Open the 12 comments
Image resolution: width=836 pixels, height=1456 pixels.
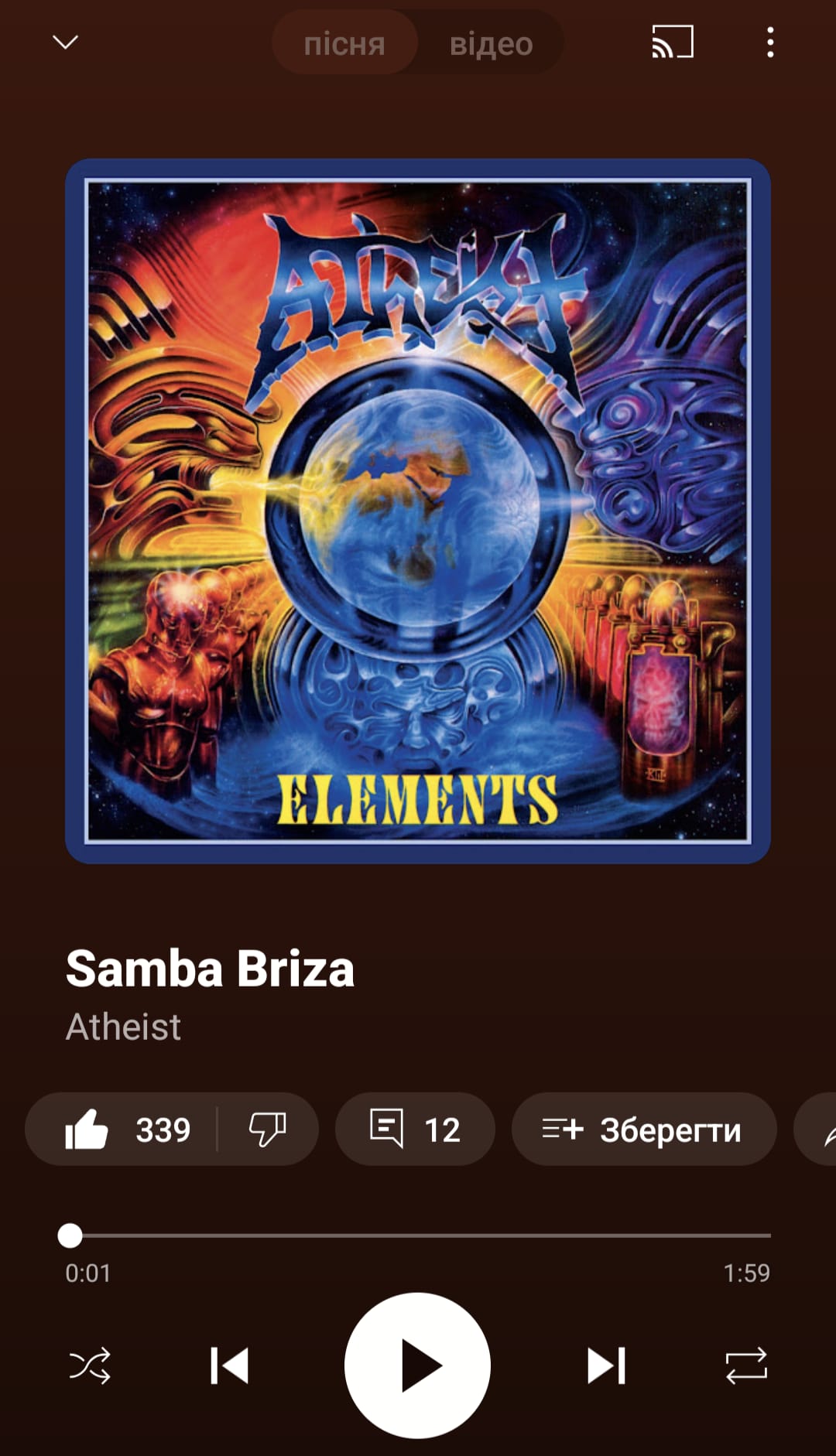pyautogui.click(x=415, y=1130)
